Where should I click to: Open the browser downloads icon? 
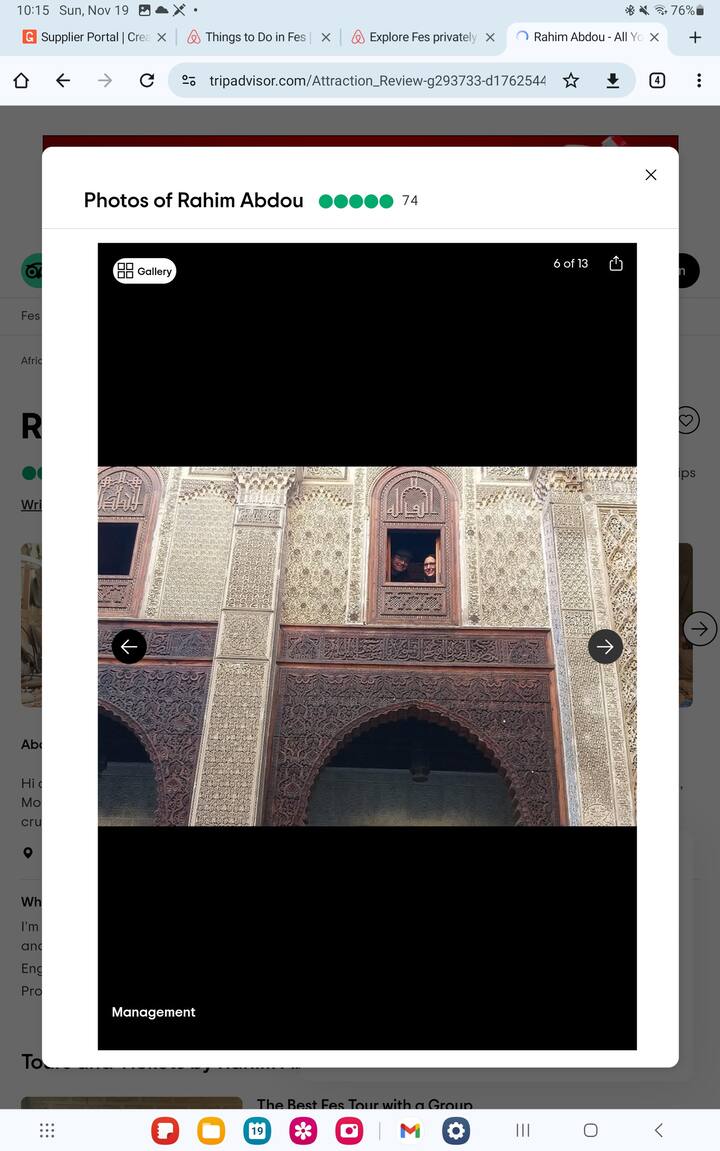tap(613, 81)
